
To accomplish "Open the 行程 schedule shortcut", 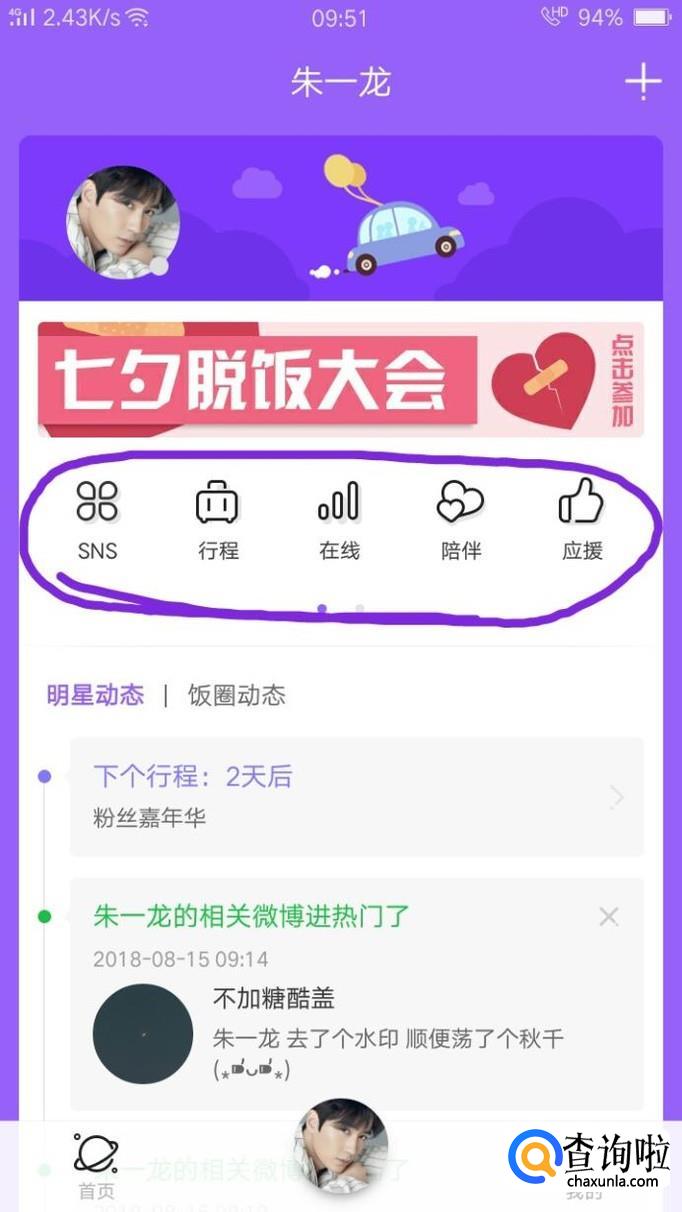I will click(x=218, y=520).
